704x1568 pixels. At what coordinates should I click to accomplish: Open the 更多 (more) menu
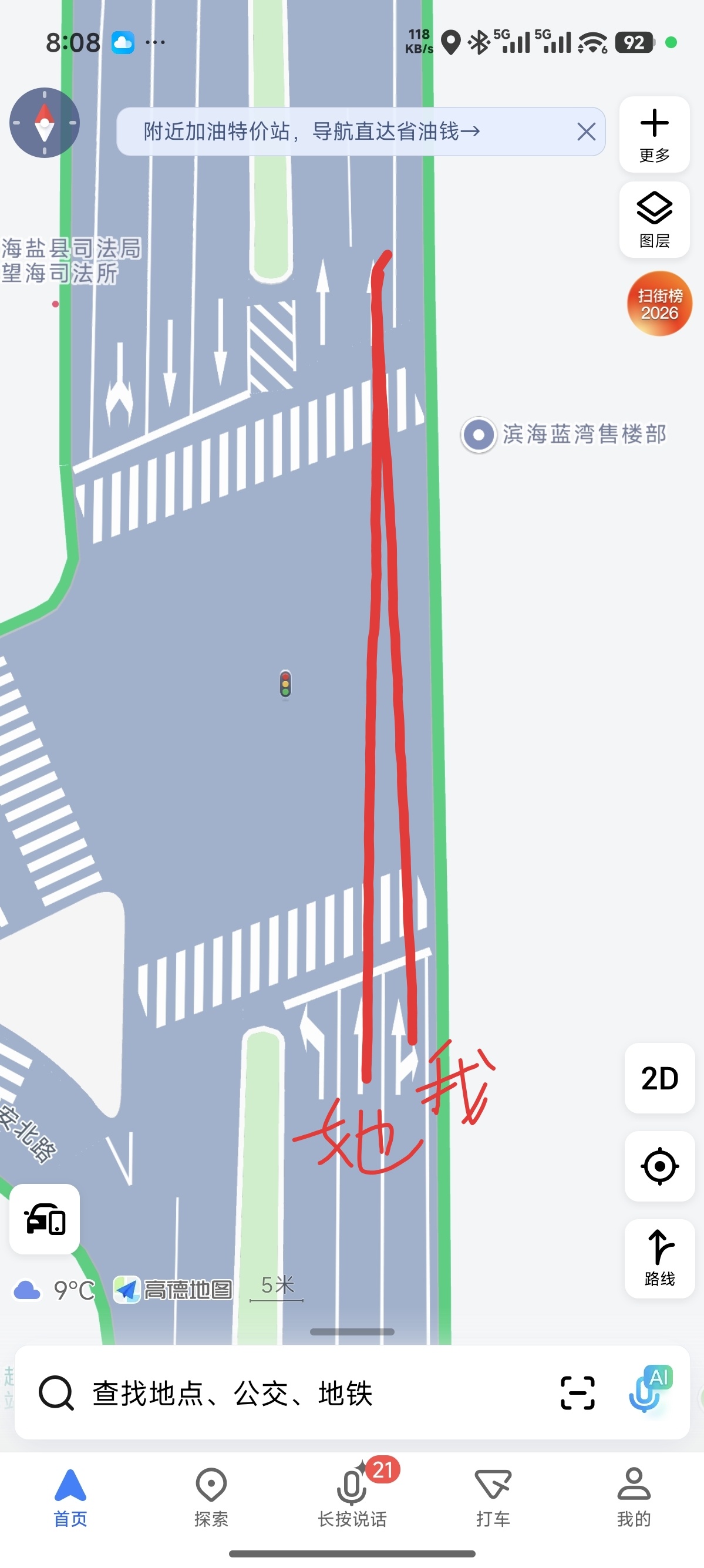[x=654, y=134]
